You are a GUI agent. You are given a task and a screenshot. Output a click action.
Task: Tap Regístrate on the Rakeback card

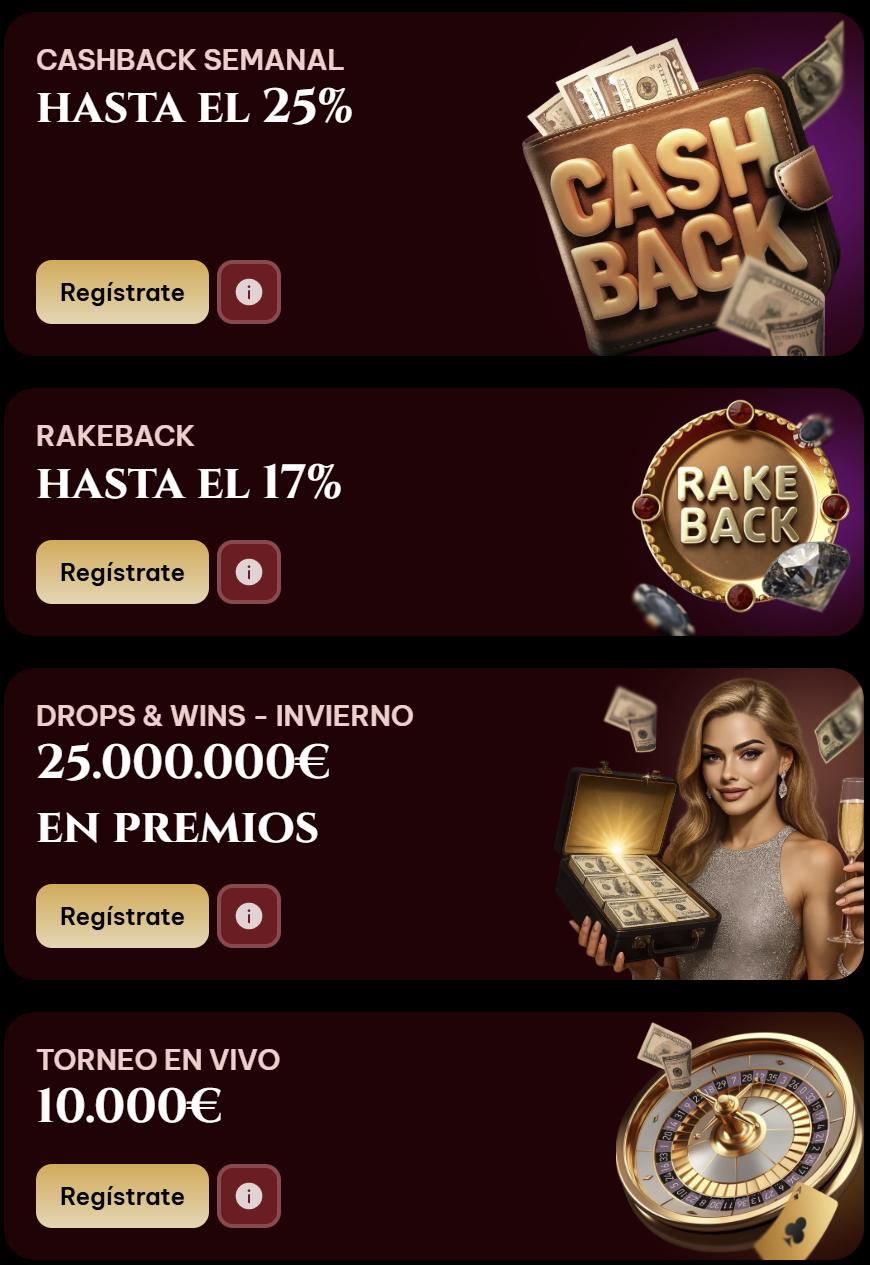pyautogui.click(x=122, y=572)
